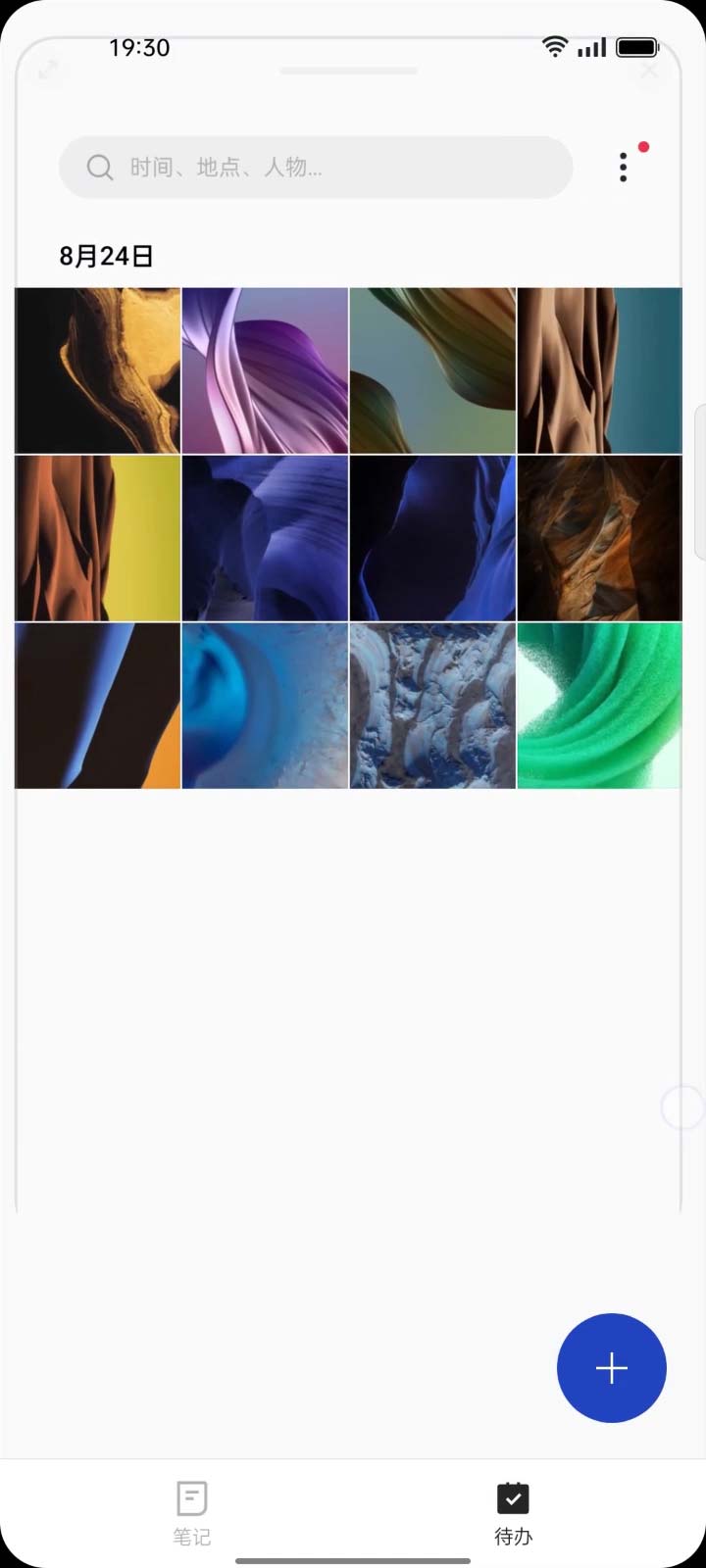Open the orange and yellow fabric photo
Image resolution: width=706 pixels, height=1568 pixels.
click(98, 538)
